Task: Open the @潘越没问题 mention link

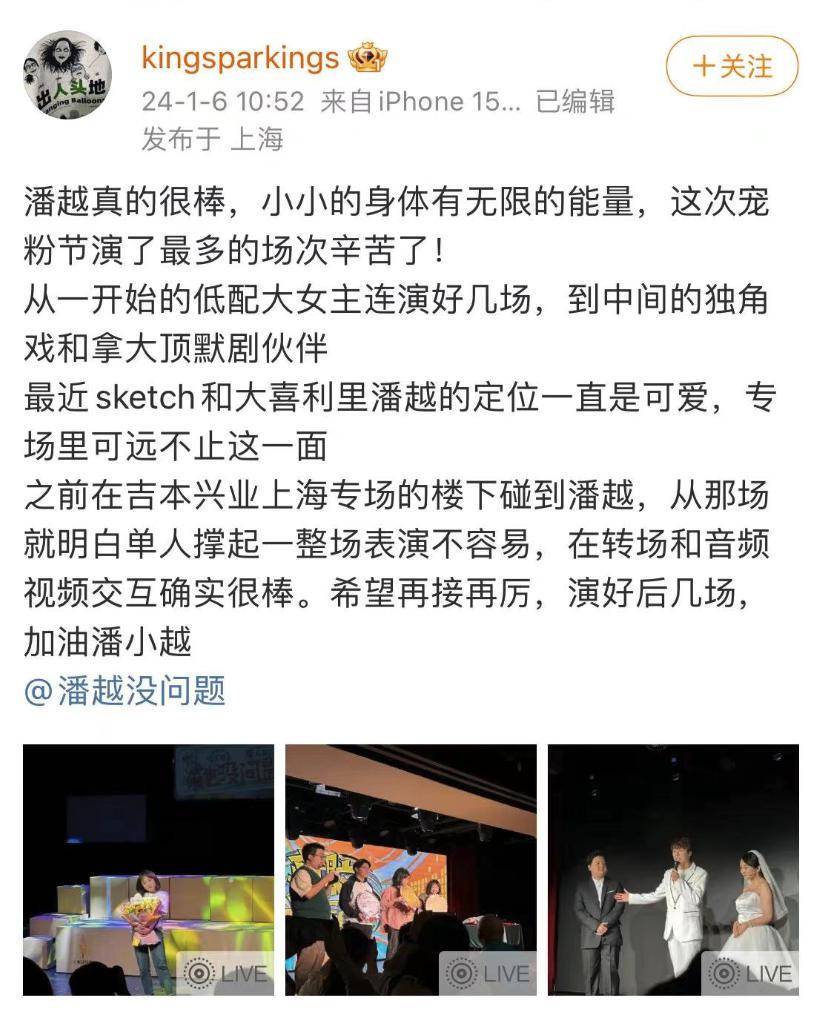Action: click(125, 690)
